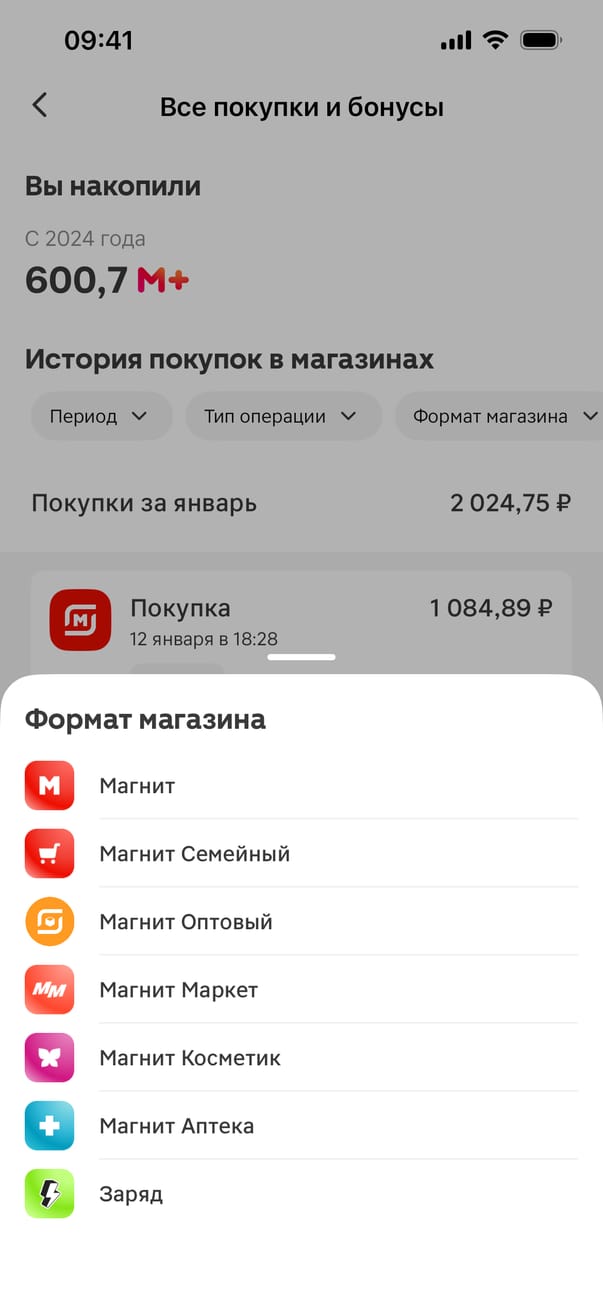Open the Покупка from 12 января
The height and width of the screenshot is (1305, 603).
coord(300,620)
